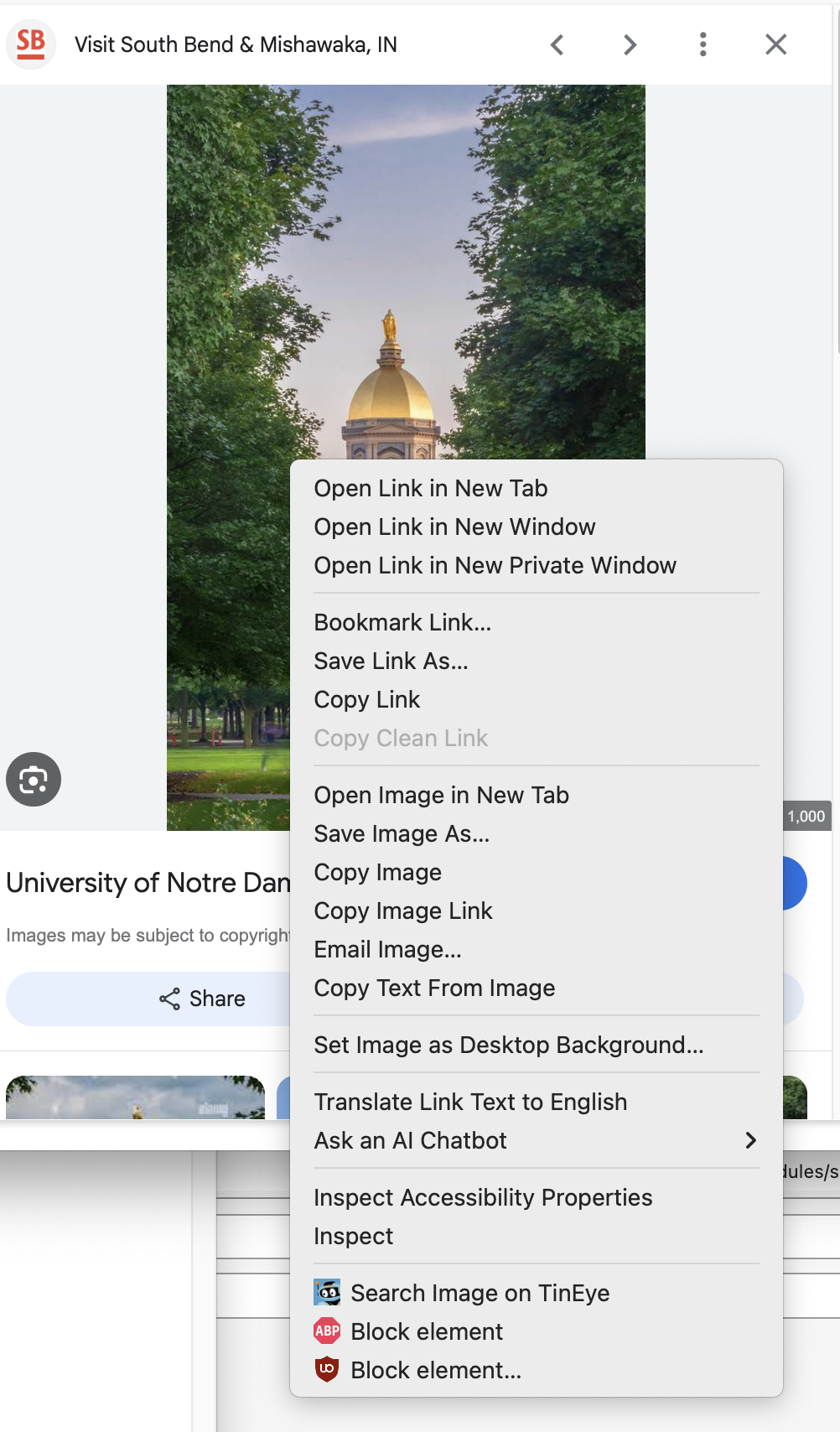Select Copy Image Link
840x1432 pixels.
(x=402, y=911)
